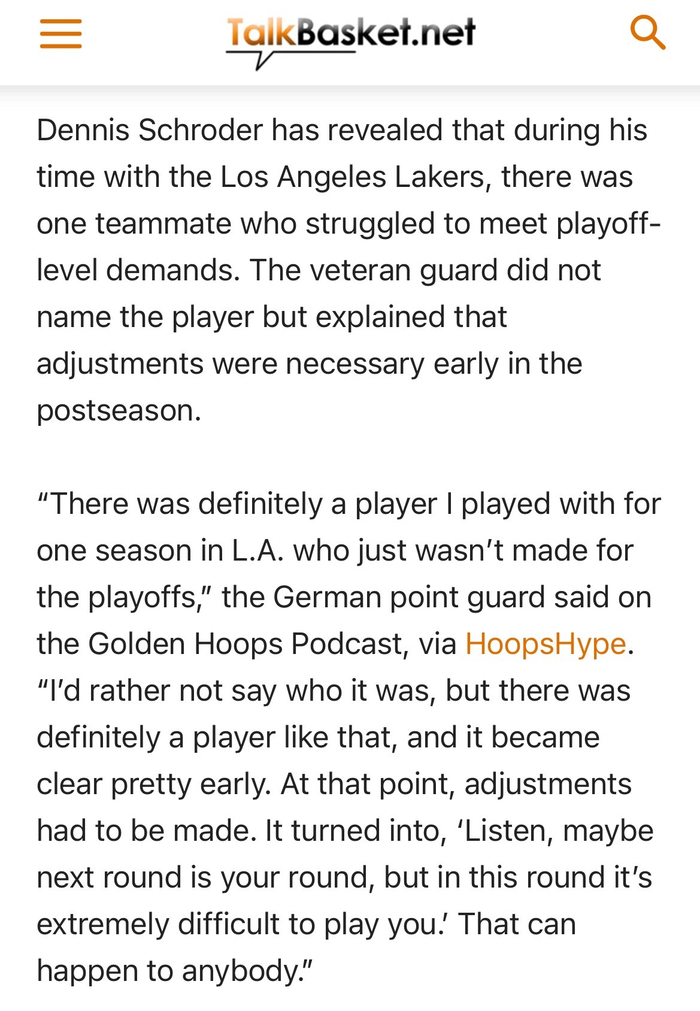The width and height of the screenshot is (700, 1011).
Task: Open the site search icon
Action: [648, 33]
